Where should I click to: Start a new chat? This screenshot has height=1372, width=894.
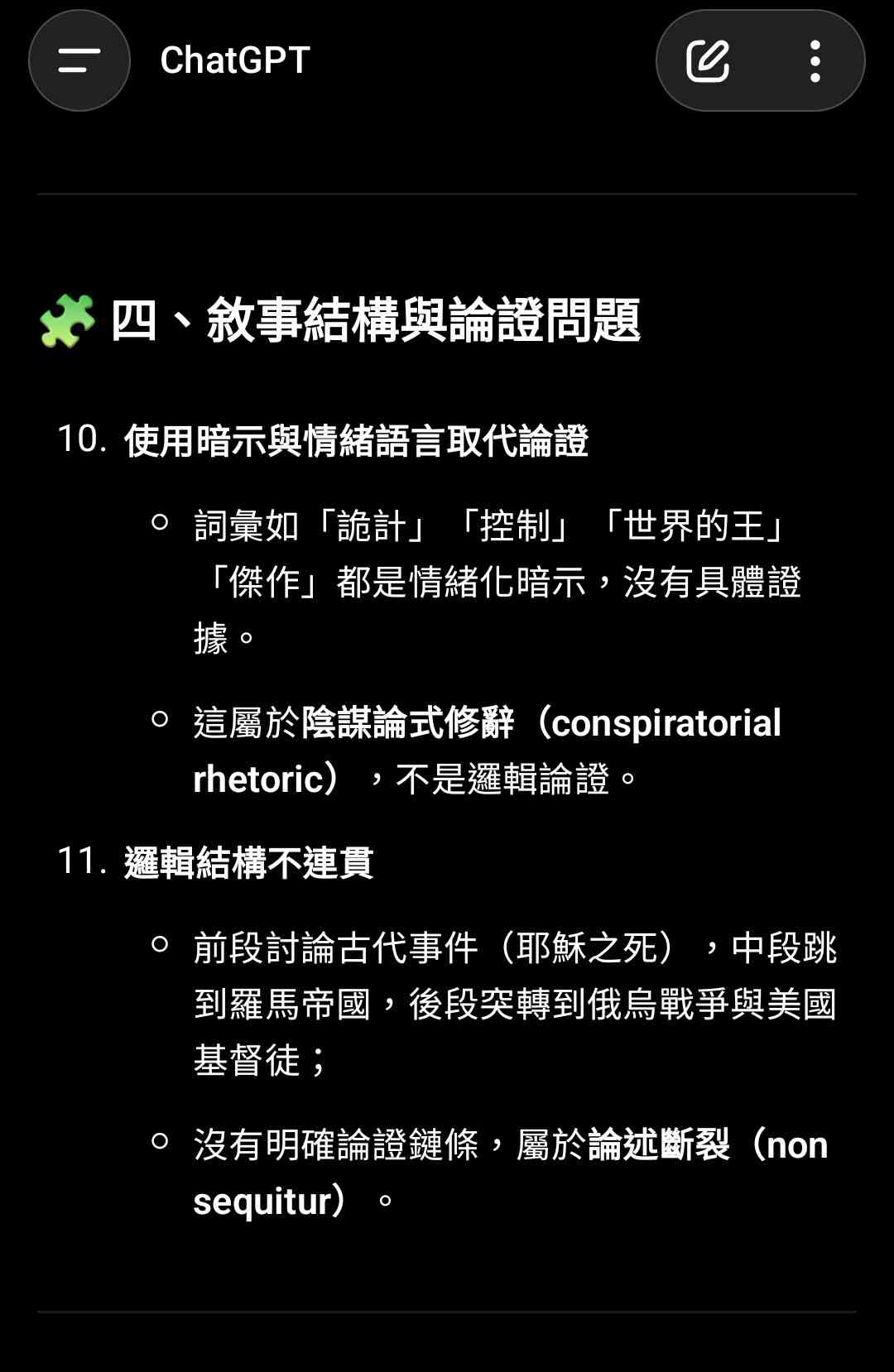click(x=708, y=60)
